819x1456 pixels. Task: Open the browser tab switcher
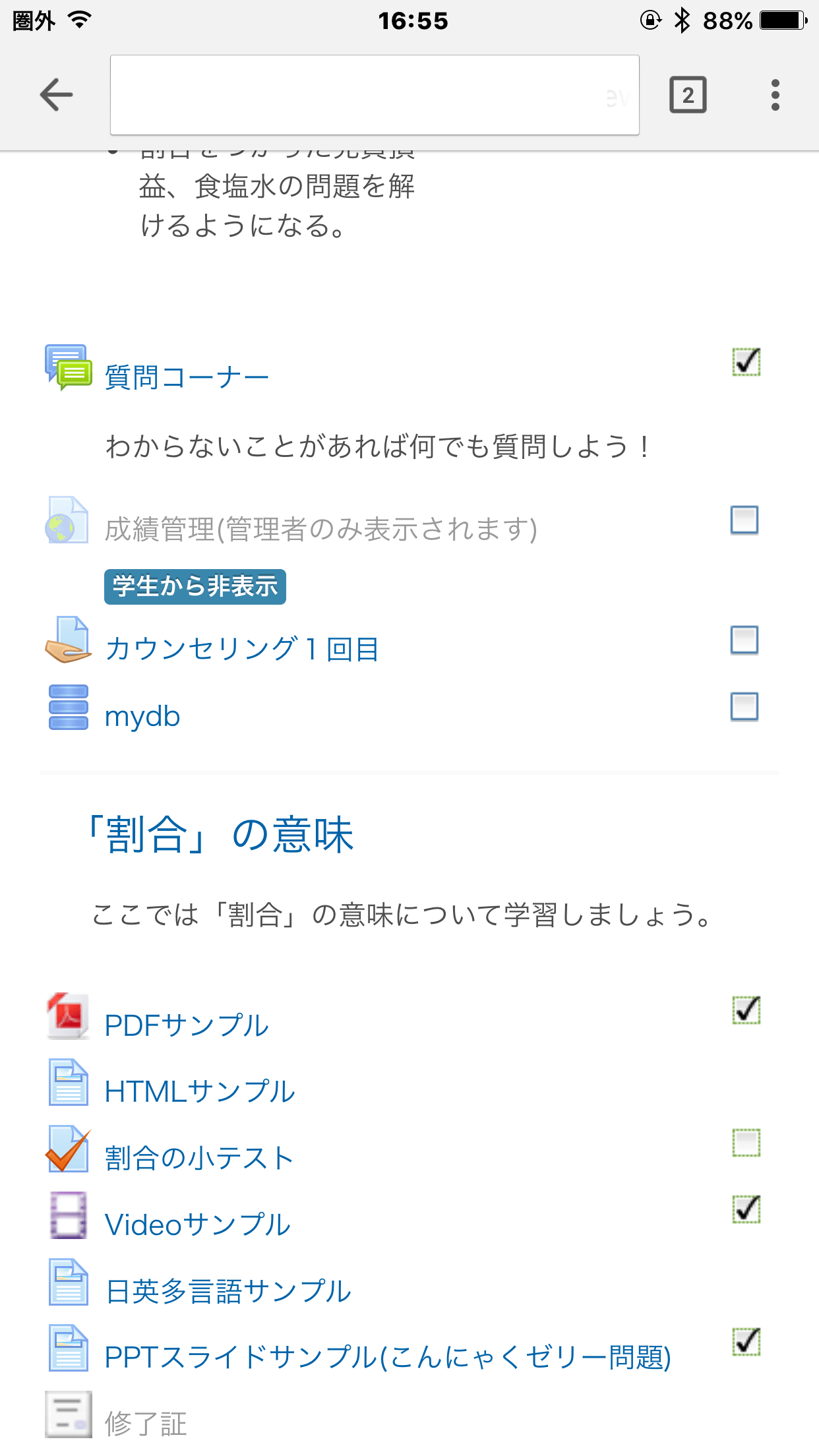[x=688, y=95]
